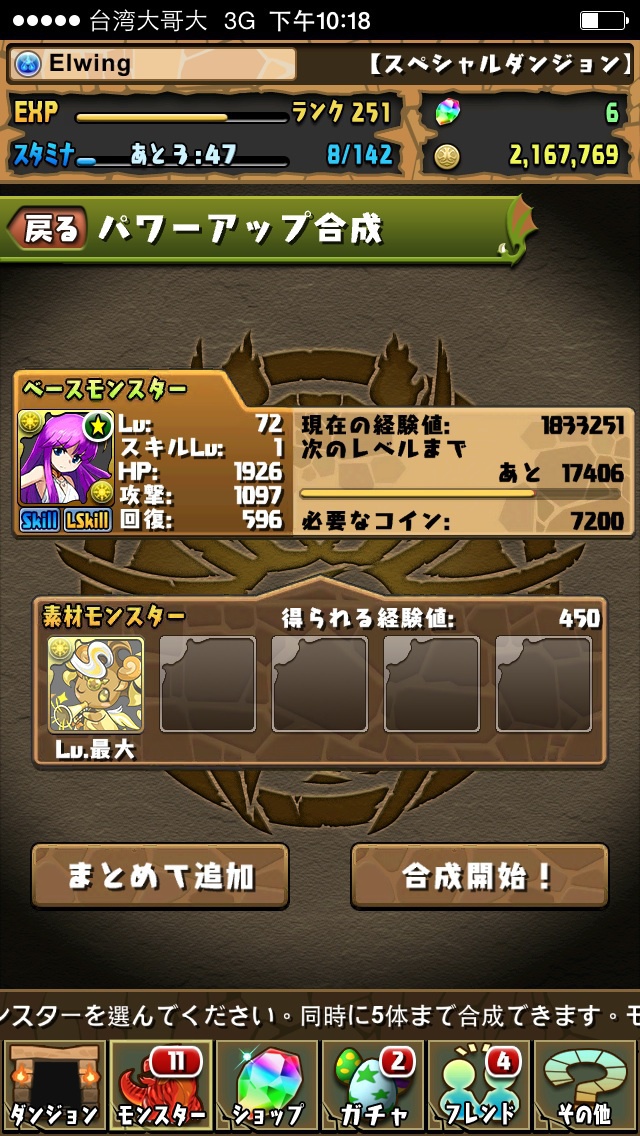
Task: Start fusion with 合成開始！
Action: click(479, 876)
